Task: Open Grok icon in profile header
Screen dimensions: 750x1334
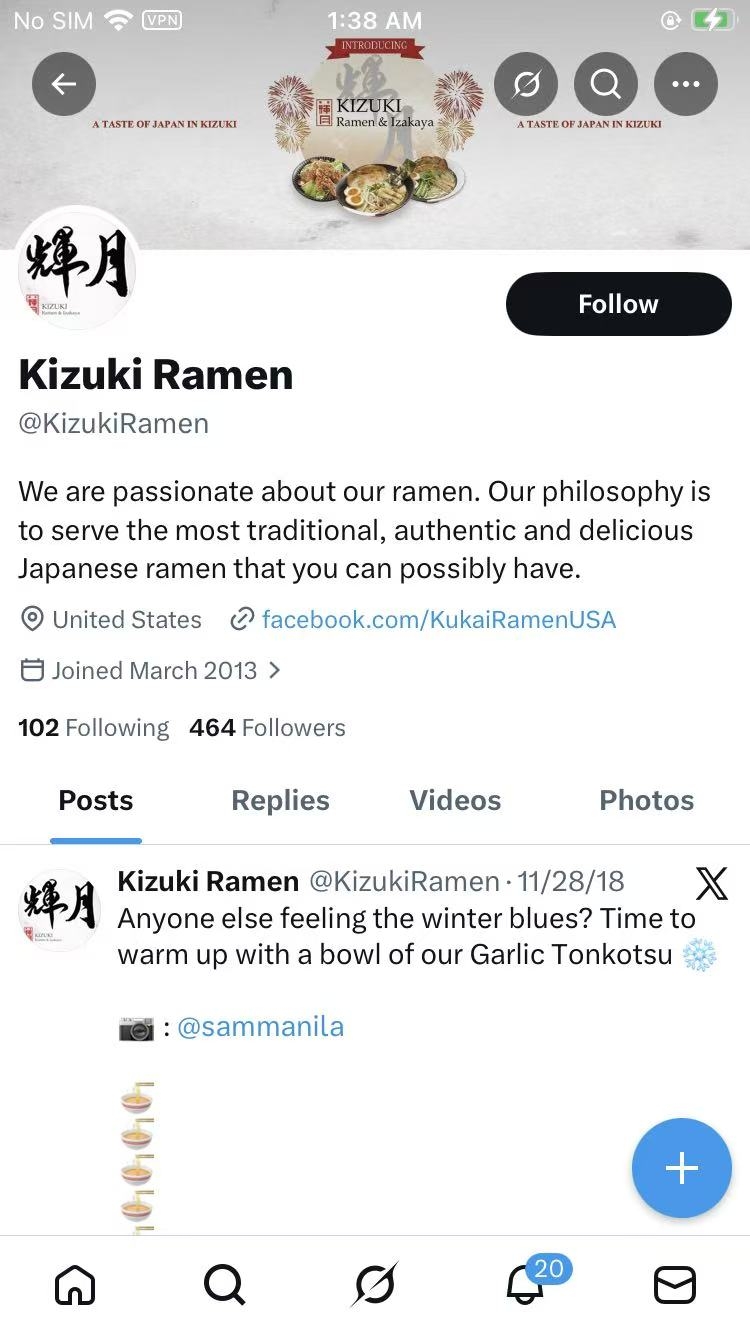Action: click(526, 84)
